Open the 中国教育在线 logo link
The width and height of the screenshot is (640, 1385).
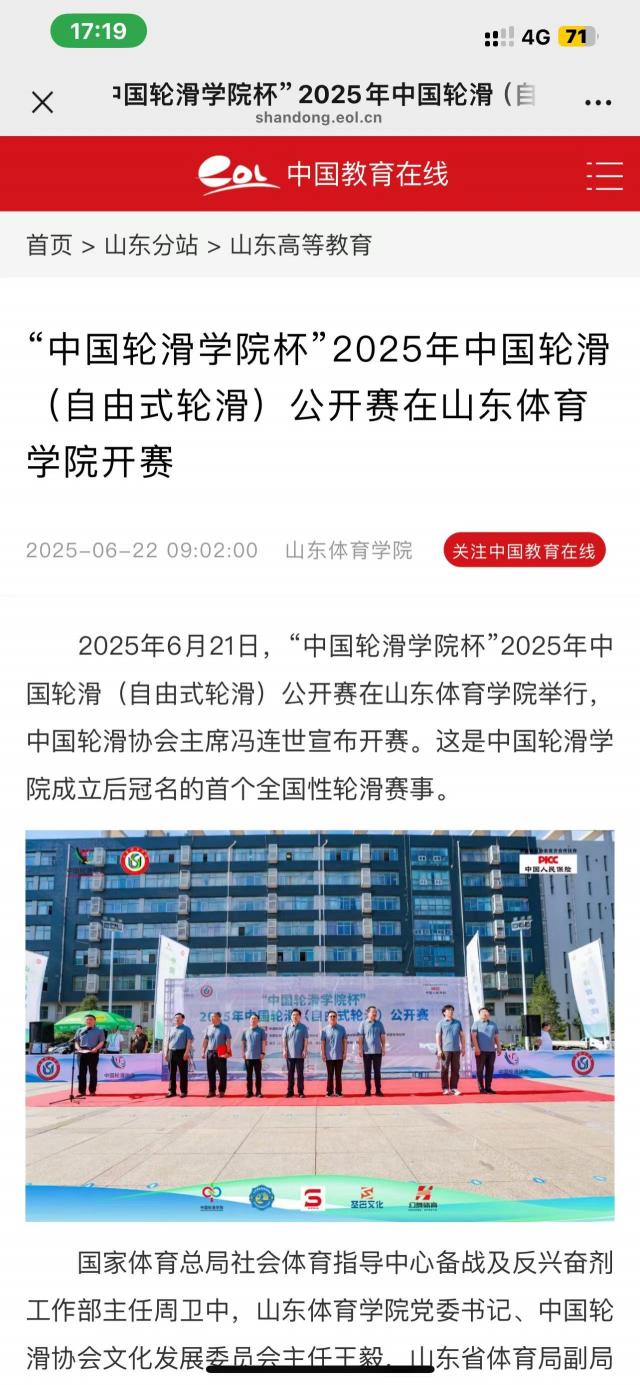click(x=323, y=174)
